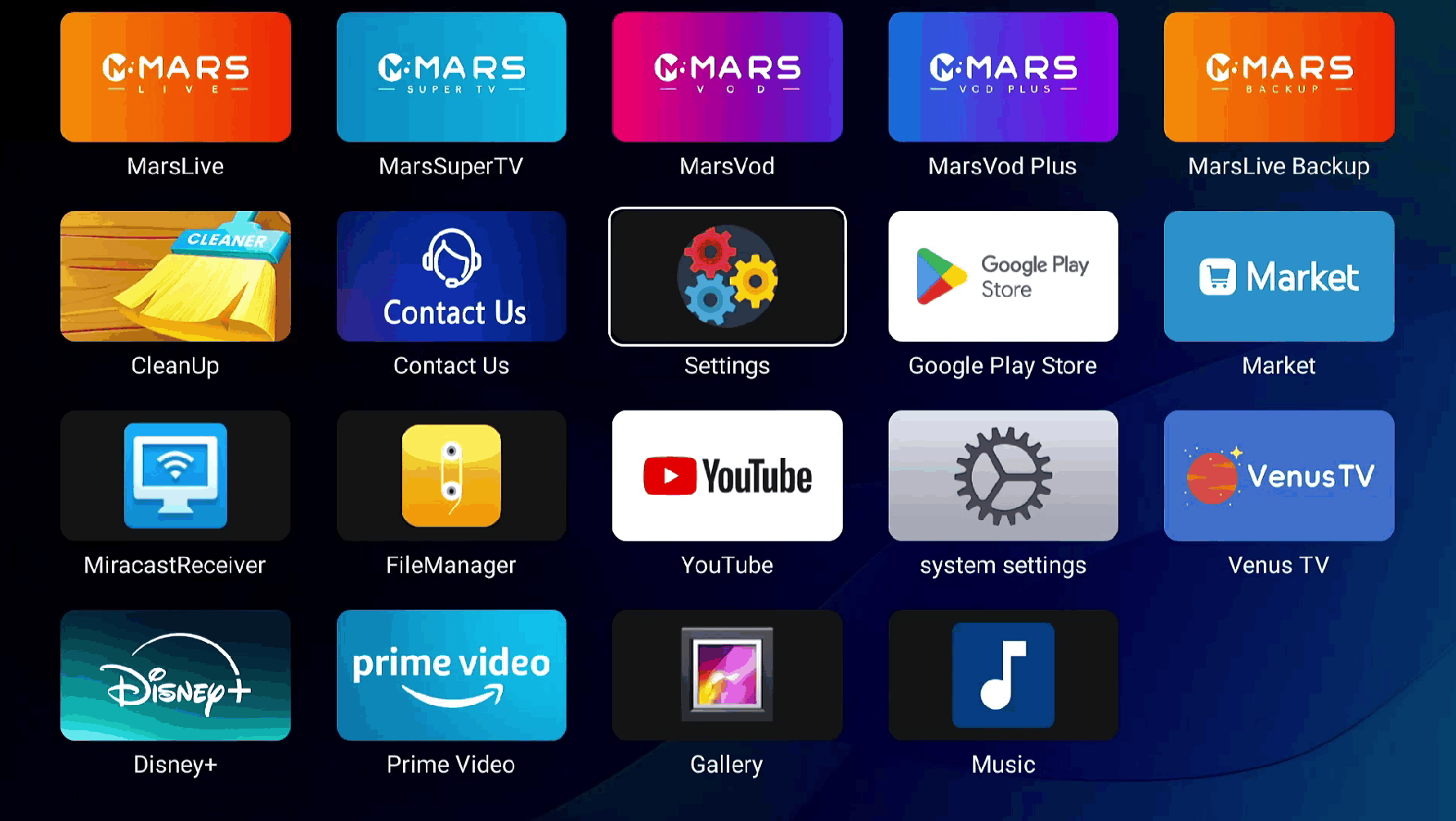Launch Prime Video

[451, 675]
